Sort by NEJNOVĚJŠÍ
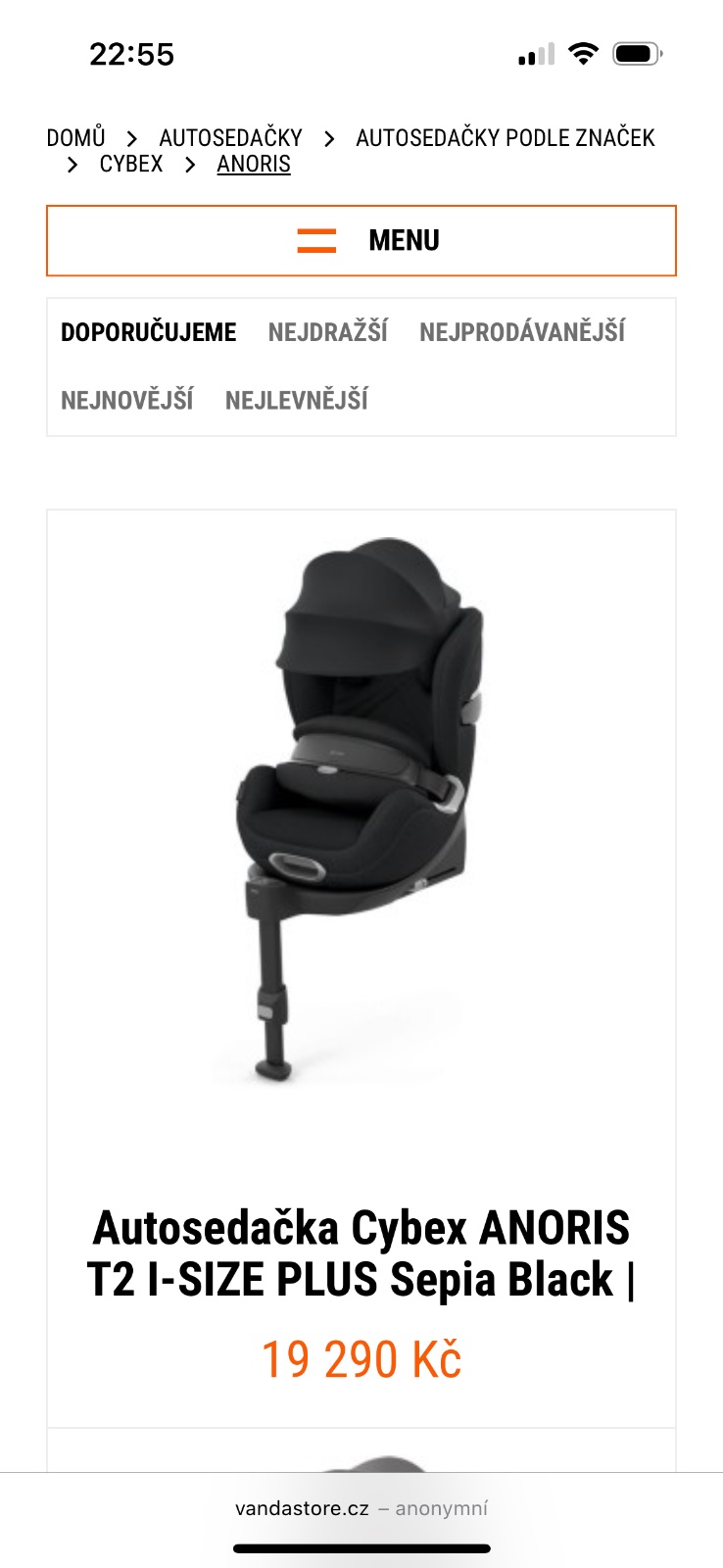This screenshot has height=1568, width=723. click(126, 400)
